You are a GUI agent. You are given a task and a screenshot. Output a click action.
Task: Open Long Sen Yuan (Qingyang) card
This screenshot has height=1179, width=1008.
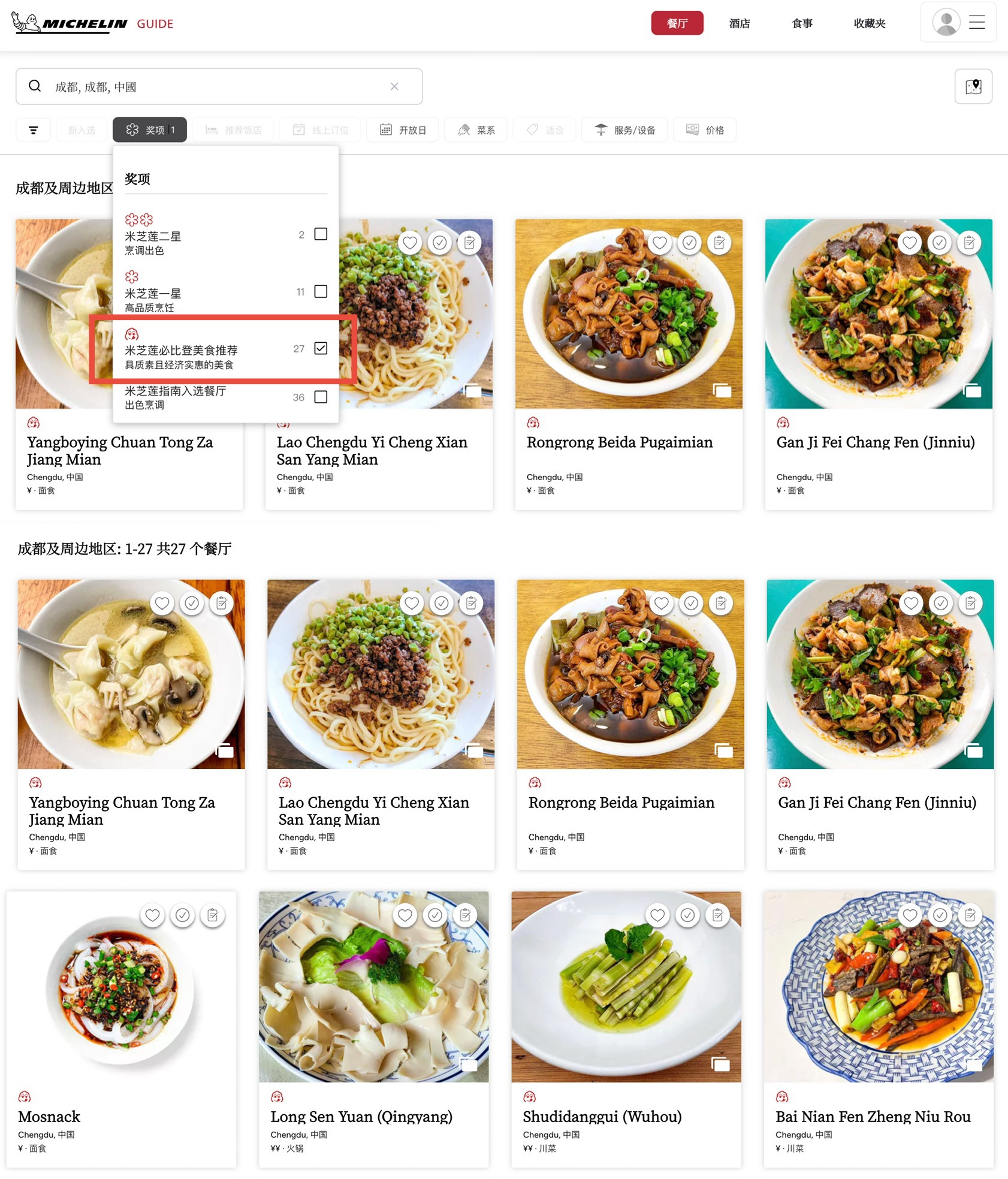[361, 1117]
